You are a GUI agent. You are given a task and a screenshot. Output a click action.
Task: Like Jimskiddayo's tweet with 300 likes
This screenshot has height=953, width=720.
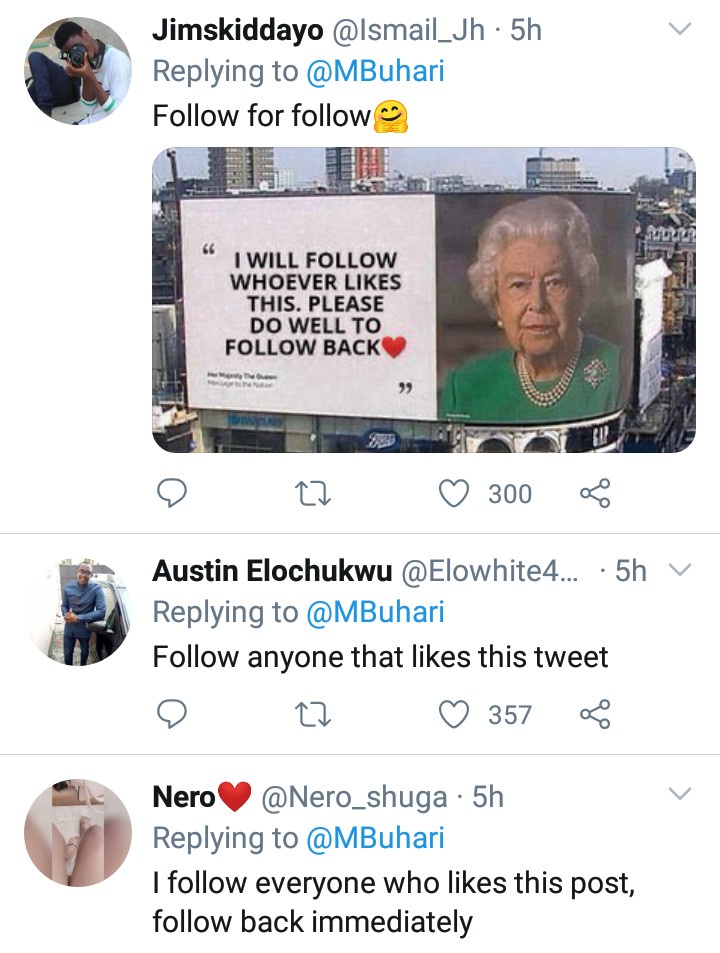pyautogui.click(x=456, y=493)
